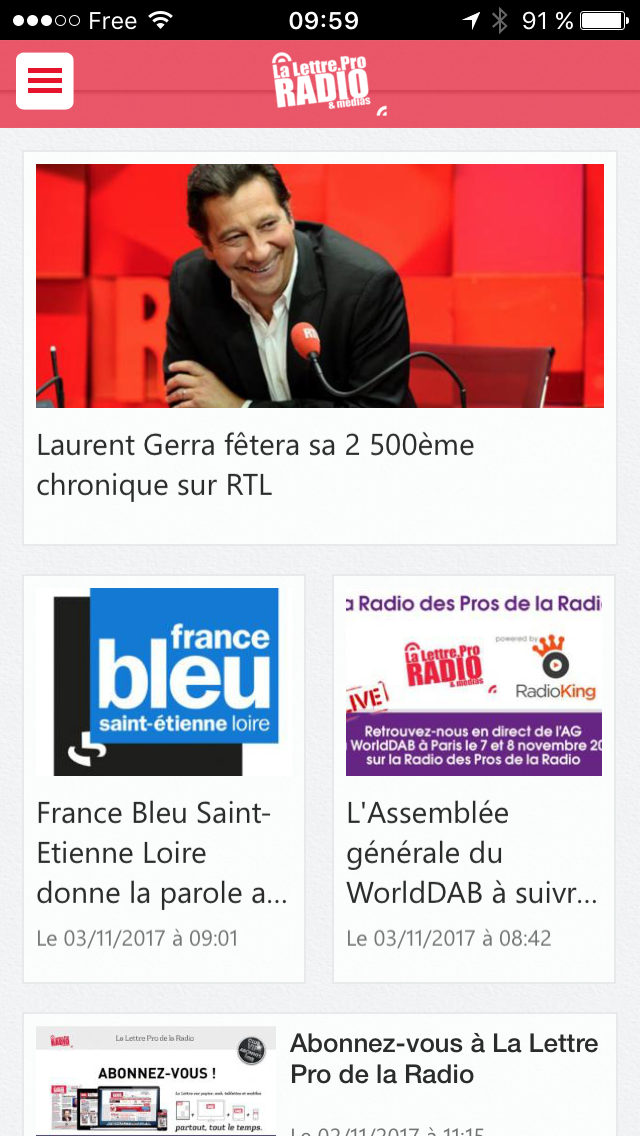Open the Laurent Gerra RTL article

click(319, 345)
